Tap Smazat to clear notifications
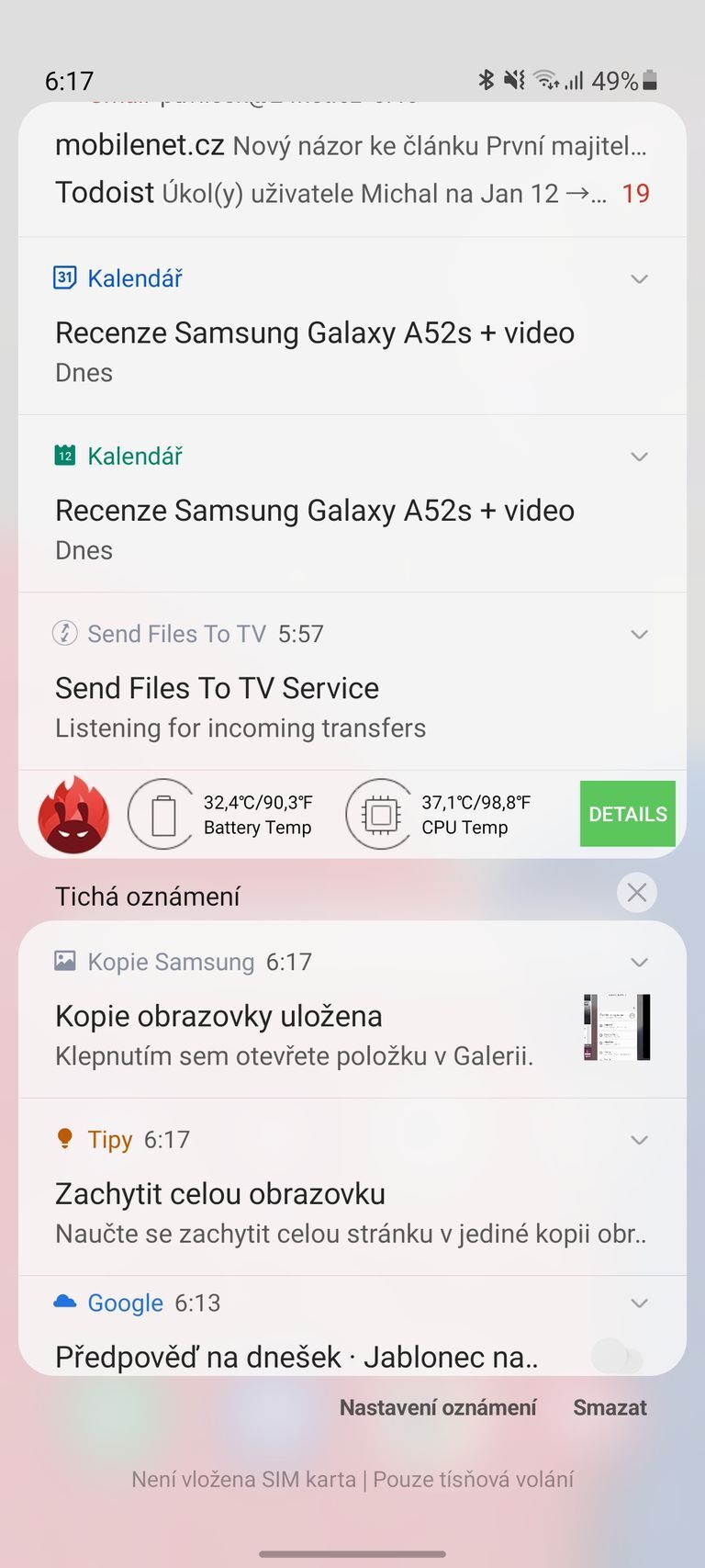Viewport: 705px width, 1568px height. 610,1406
